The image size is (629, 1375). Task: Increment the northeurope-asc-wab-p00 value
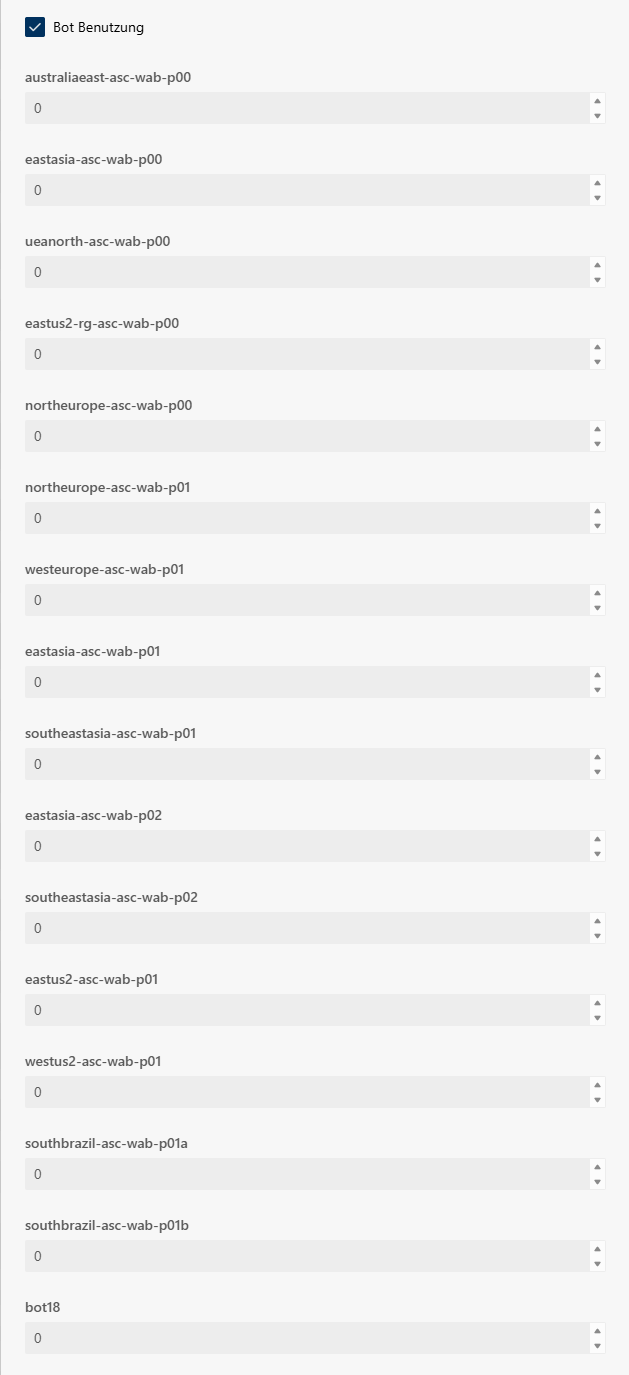pyautogui.click(x=598, y=429)
